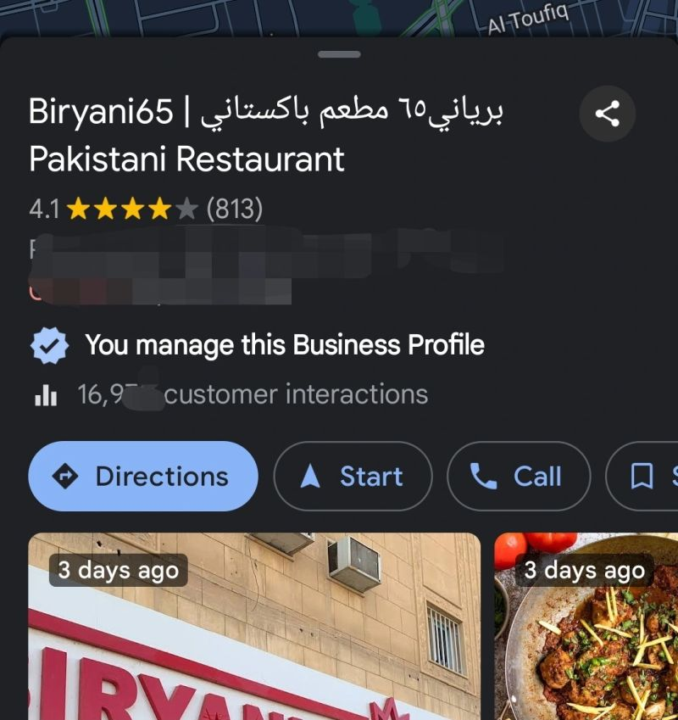Viewport: 678px width, 720px height.
Task: Get directions to Biryani65
Action: click(x=143, y=477)
